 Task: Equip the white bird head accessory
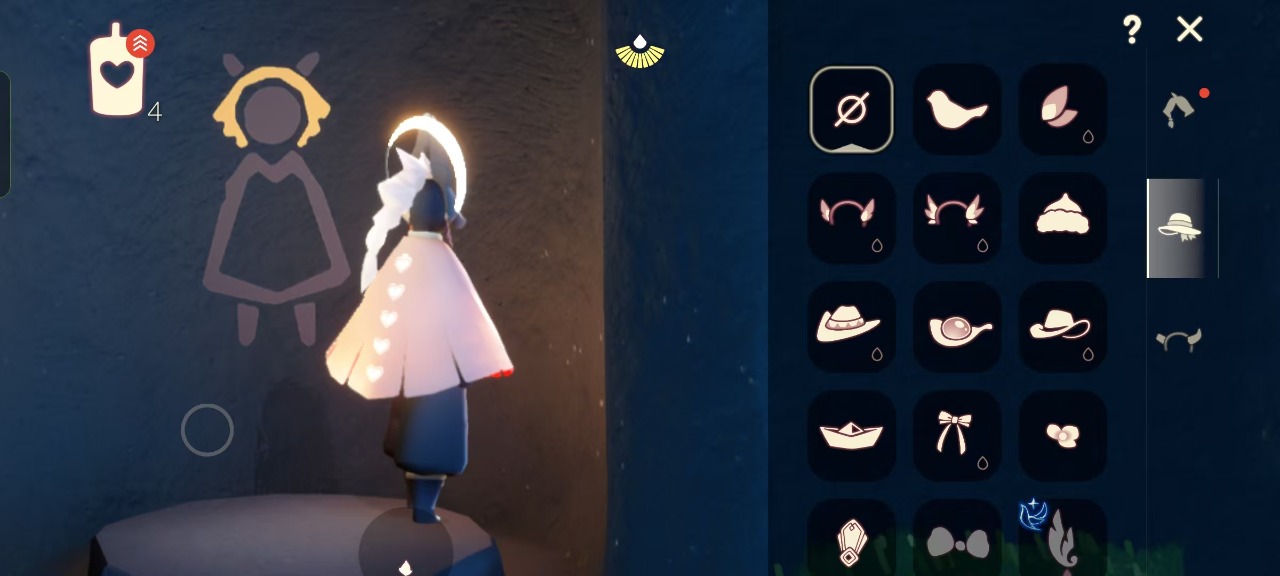pyautogui.click(x=957, y=109)
